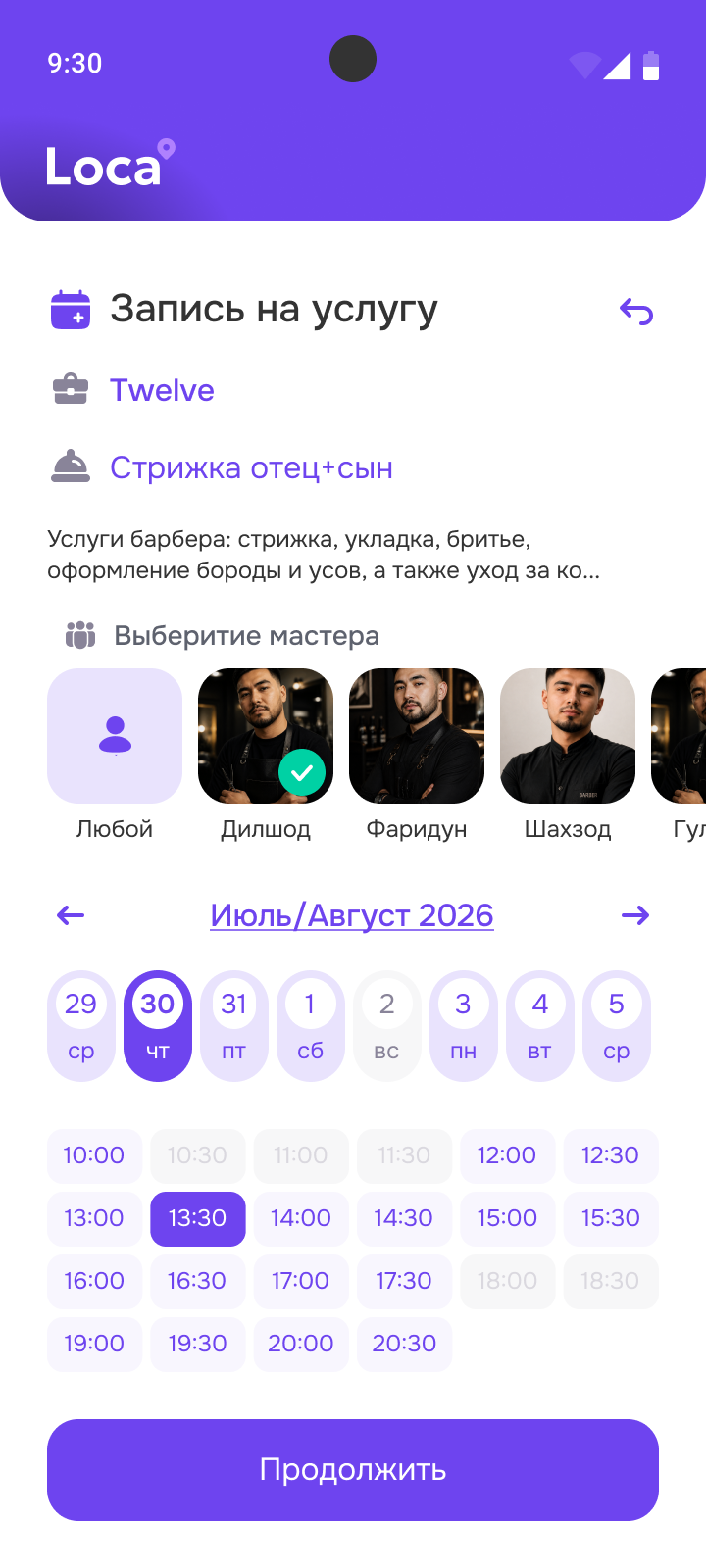Viewport: 706px width, 1568px height.
Task: Tap the Продолжить button
Action: (x=353, y=1470)
